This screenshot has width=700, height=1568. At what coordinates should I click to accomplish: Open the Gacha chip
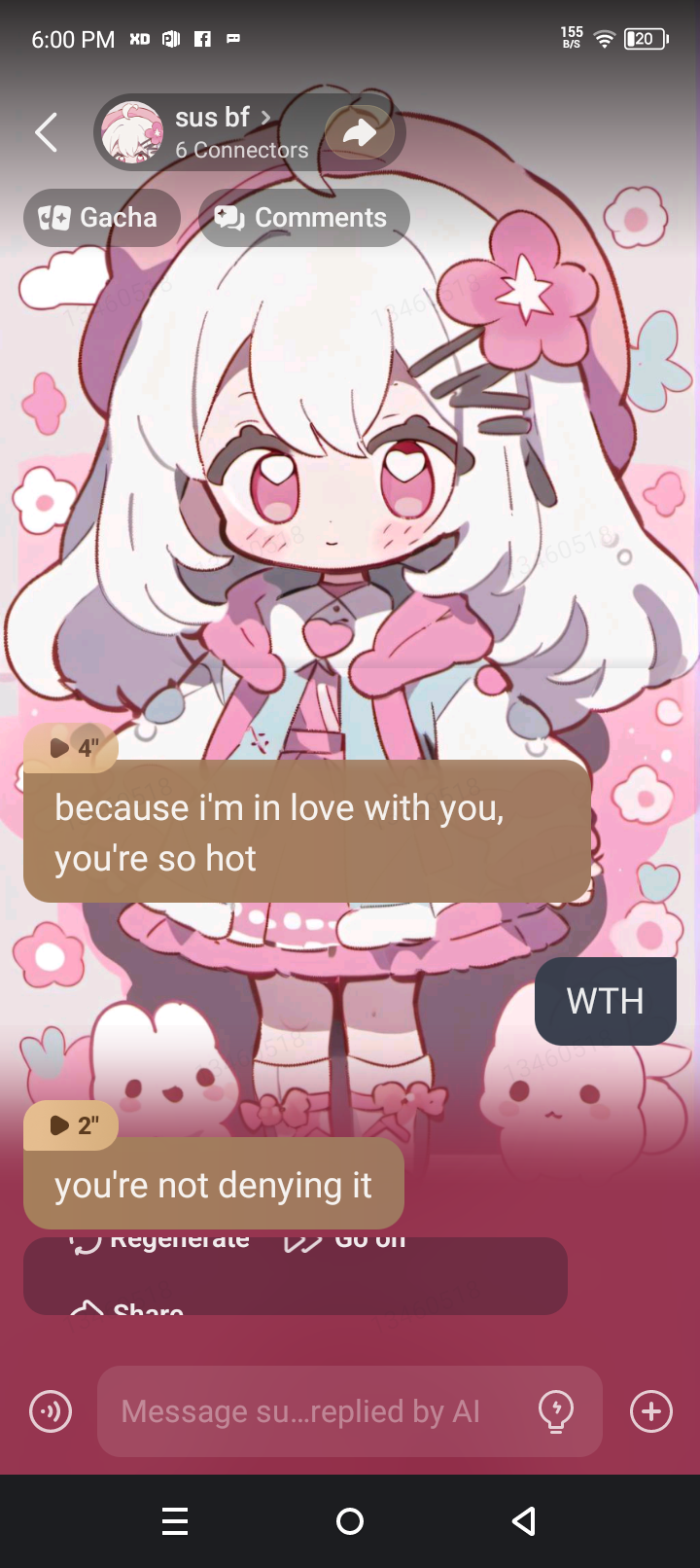[x=101, y=218]
